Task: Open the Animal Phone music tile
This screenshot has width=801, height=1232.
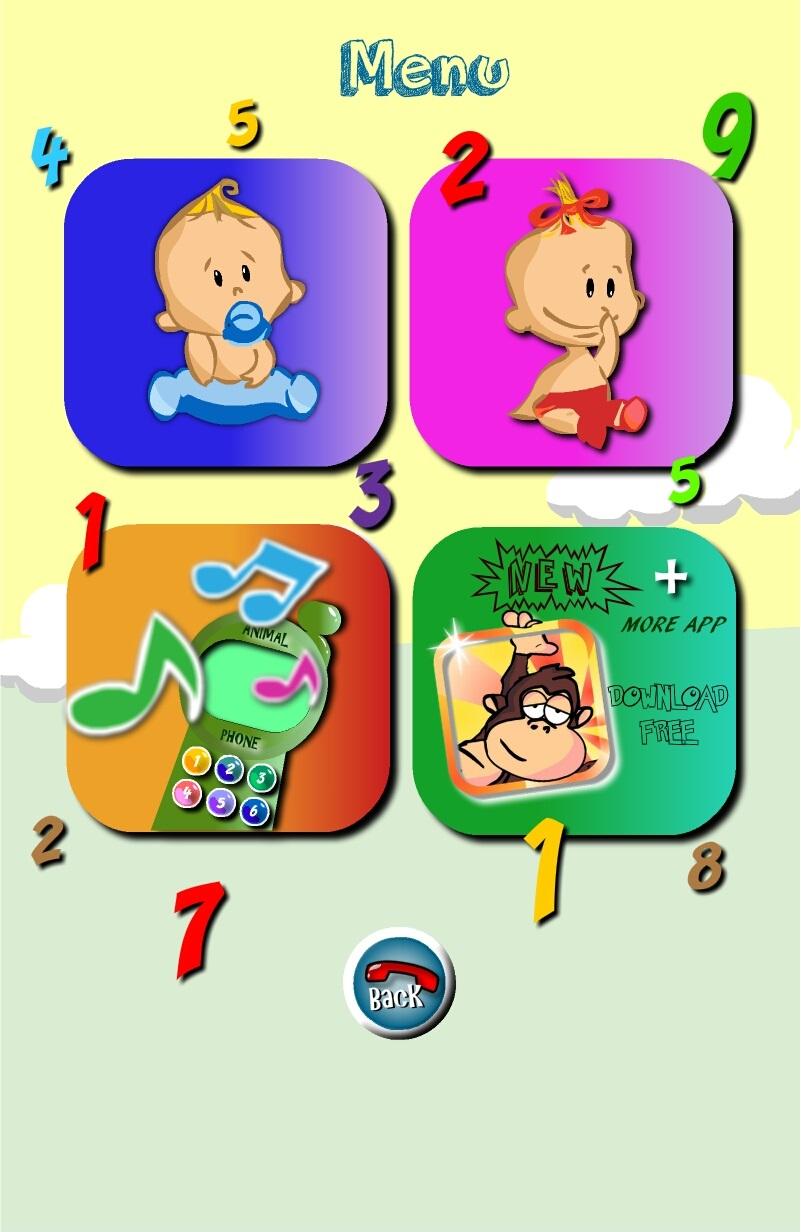Action: point(228,678)
